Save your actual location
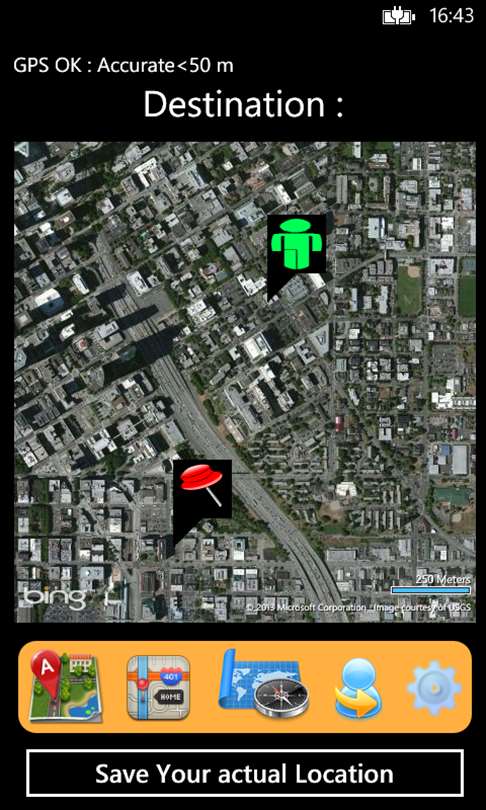The width and height of the screenshot is (486, 810). [x=244, y=774]
